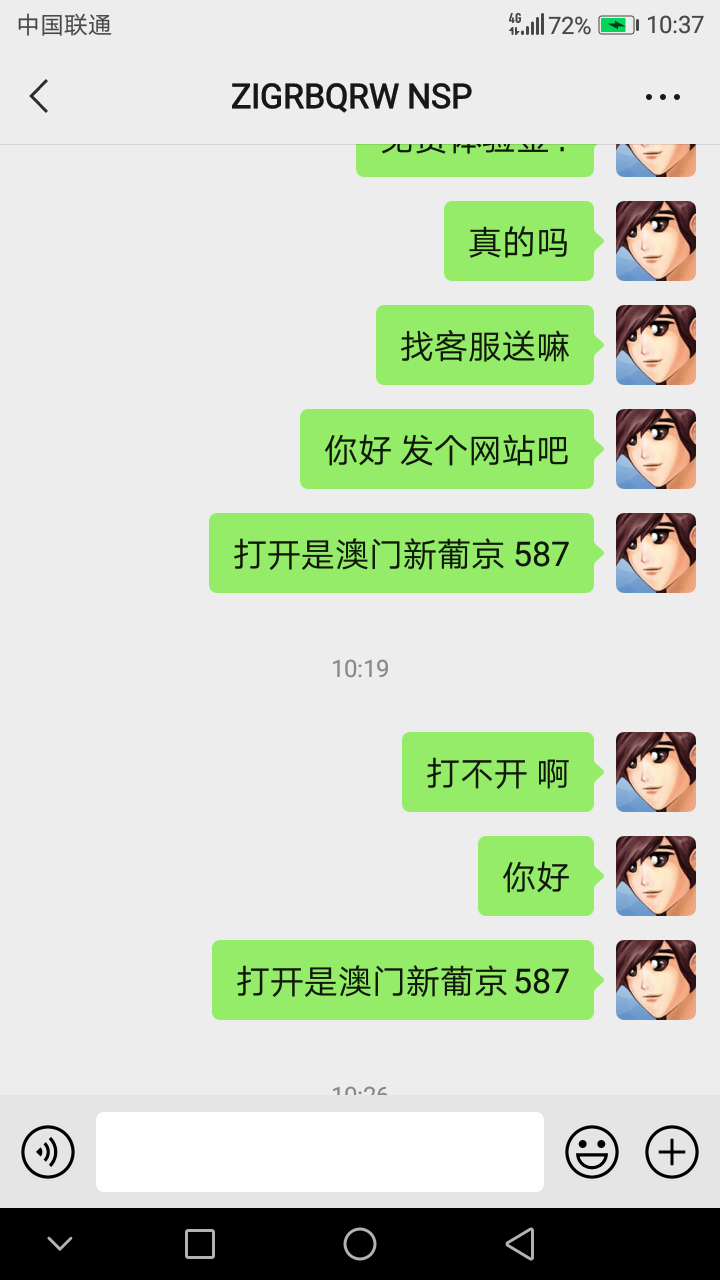This screenshot has height=1280, width=720.
Task: Open the plus attachment menu
Action: point(672,1152)
